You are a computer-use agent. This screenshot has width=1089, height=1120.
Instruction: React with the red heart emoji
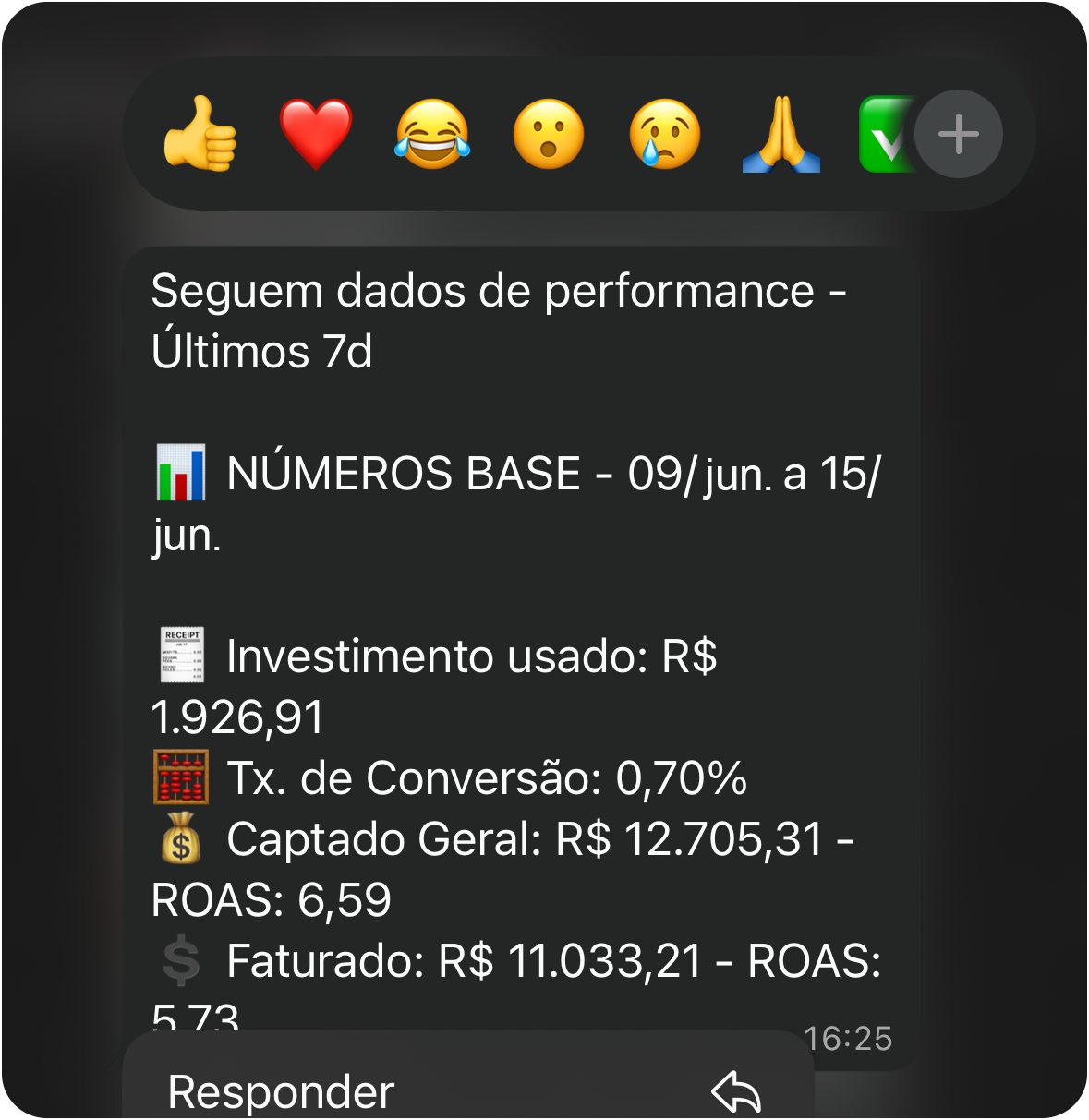tap(316, 135)
